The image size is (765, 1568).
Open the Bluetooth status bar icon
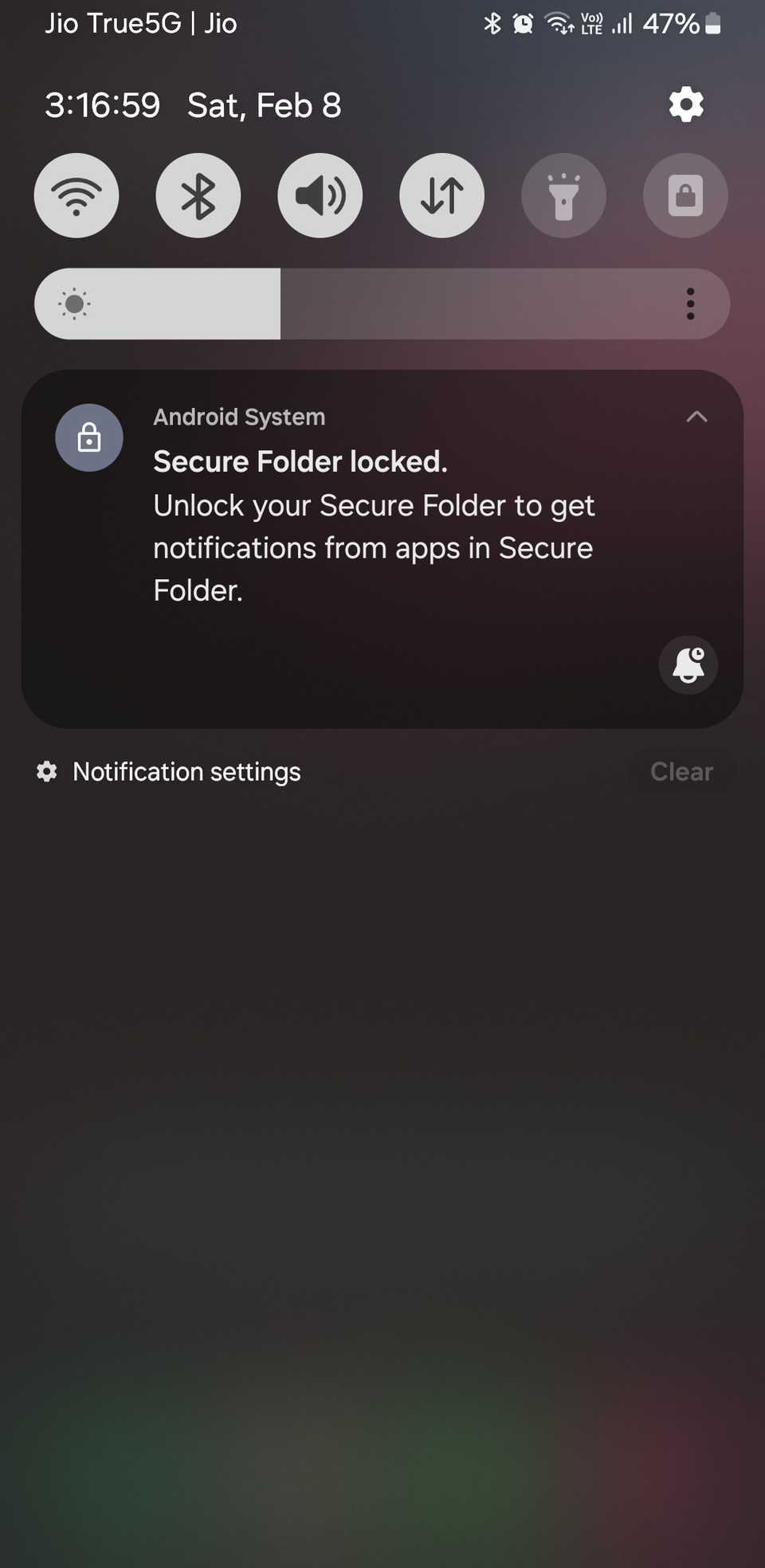[x=491, y=23]
